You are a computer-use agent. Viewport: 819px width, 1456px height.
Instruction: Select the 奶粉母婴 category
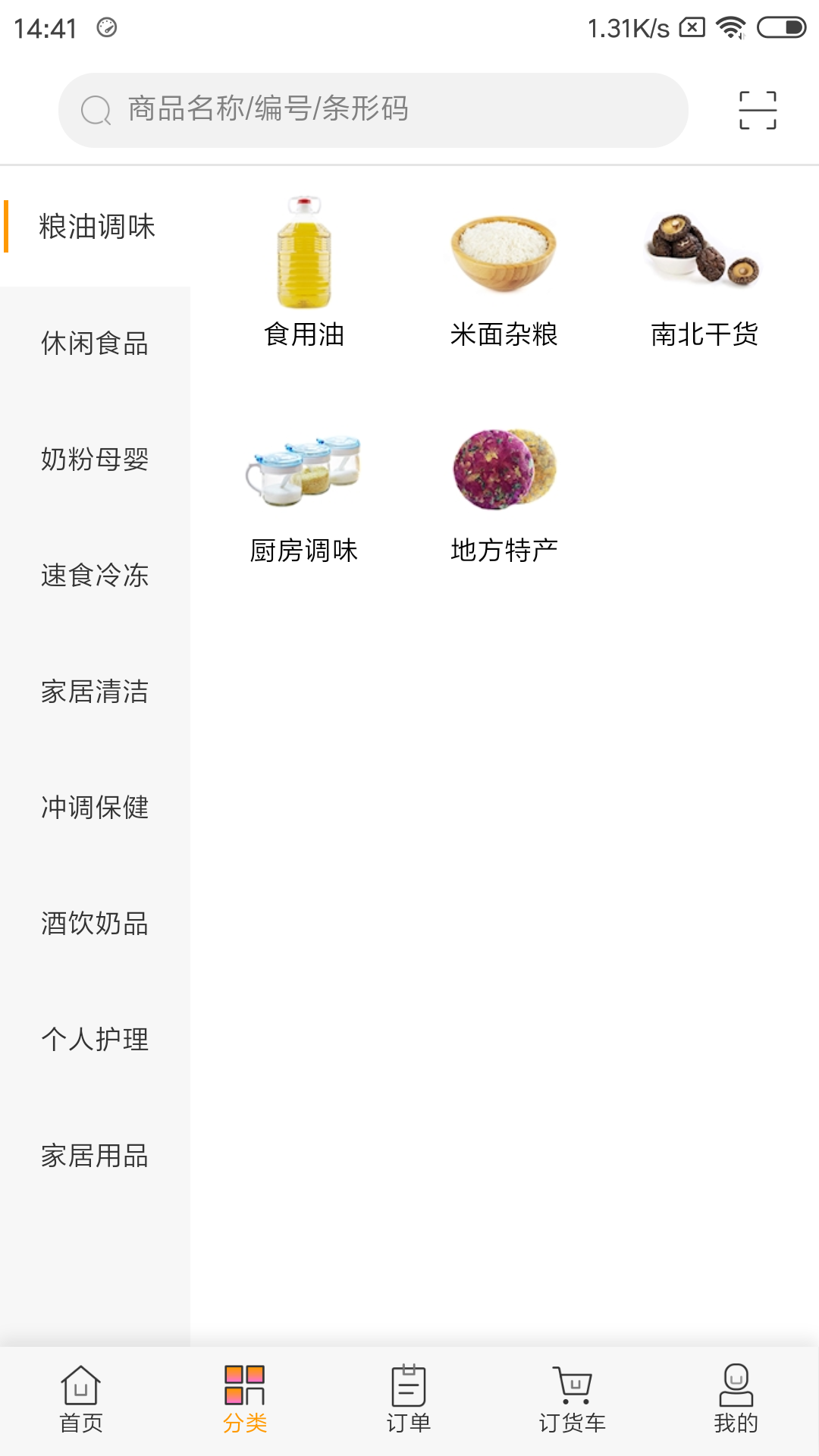[95, 460]
